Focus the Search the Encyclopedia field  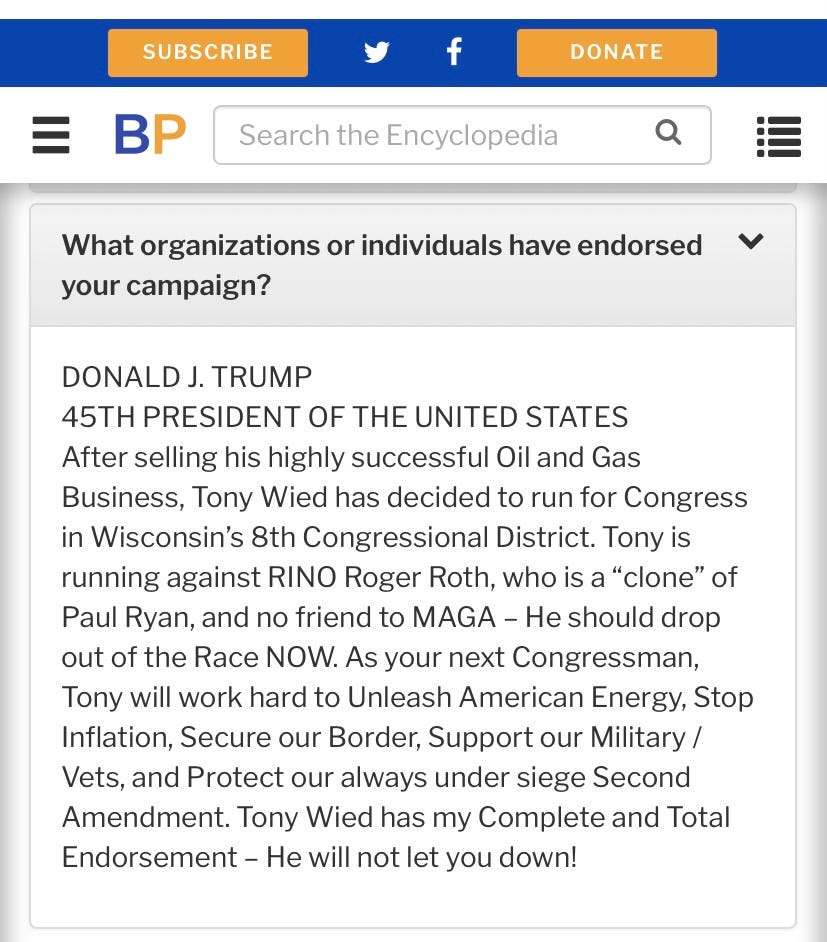coord(430,135)
